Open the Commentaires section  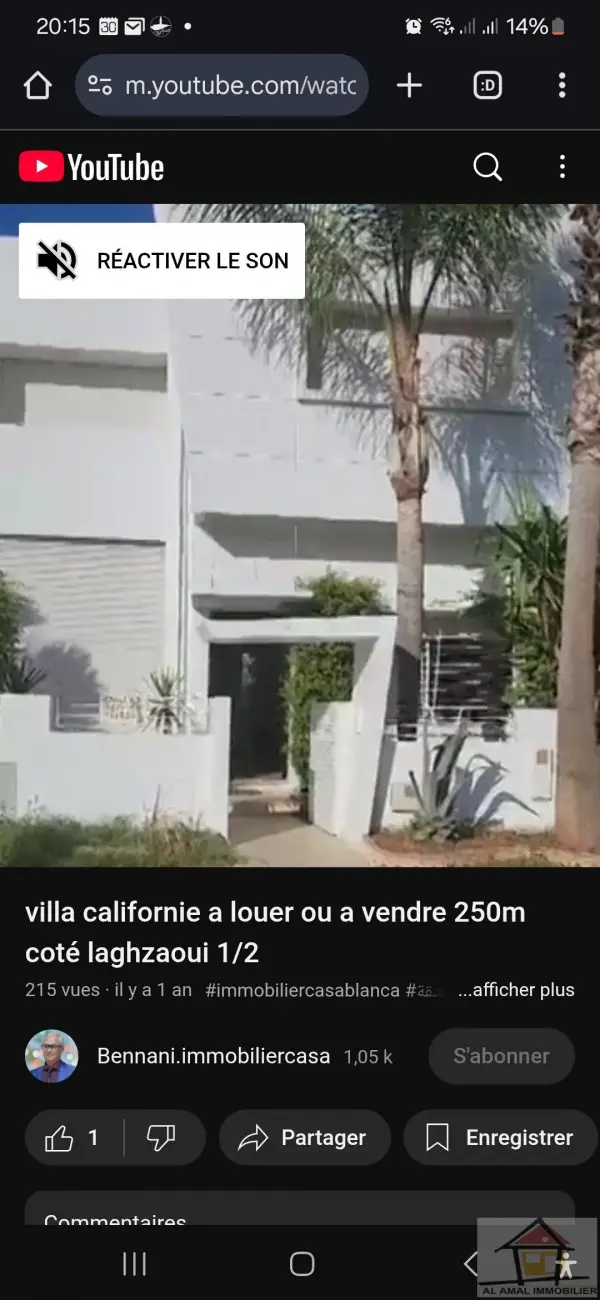pyautogui.click(x=115, y=1222)
